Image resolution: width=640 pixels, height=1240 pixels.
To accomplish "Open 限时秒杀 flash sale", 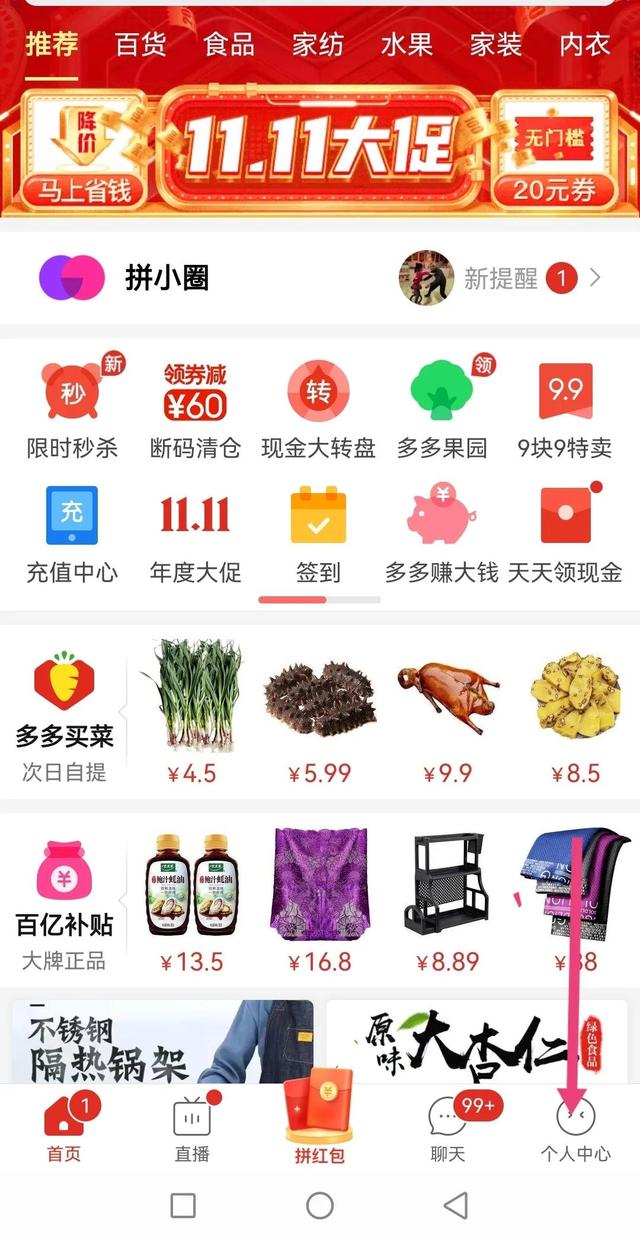I will (72, 408).
